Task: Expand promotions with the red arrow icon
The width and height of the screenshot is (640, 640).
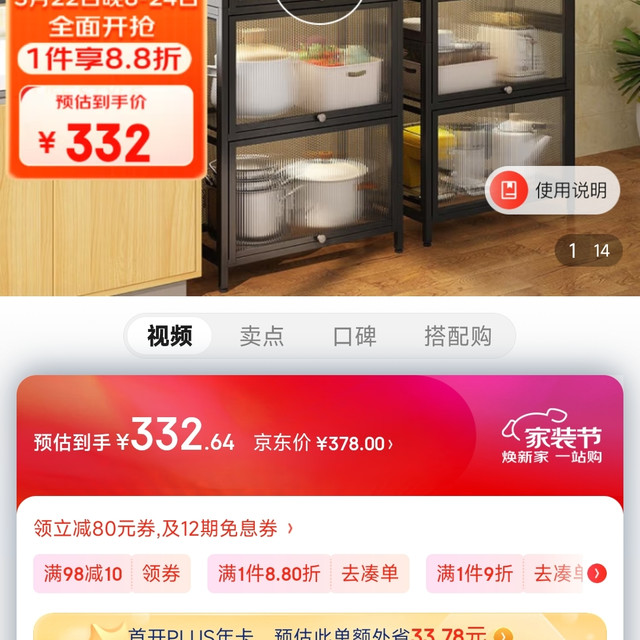Action: [597, 573]
